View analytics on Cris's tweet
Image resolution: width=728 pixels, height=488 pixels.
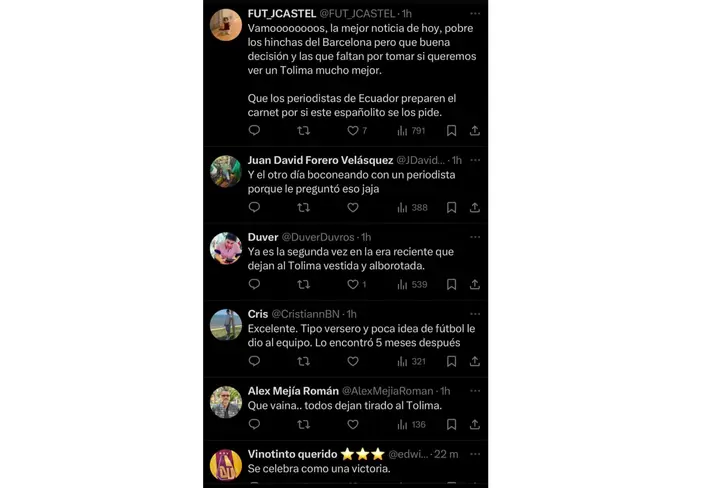(x=410, y=361)
